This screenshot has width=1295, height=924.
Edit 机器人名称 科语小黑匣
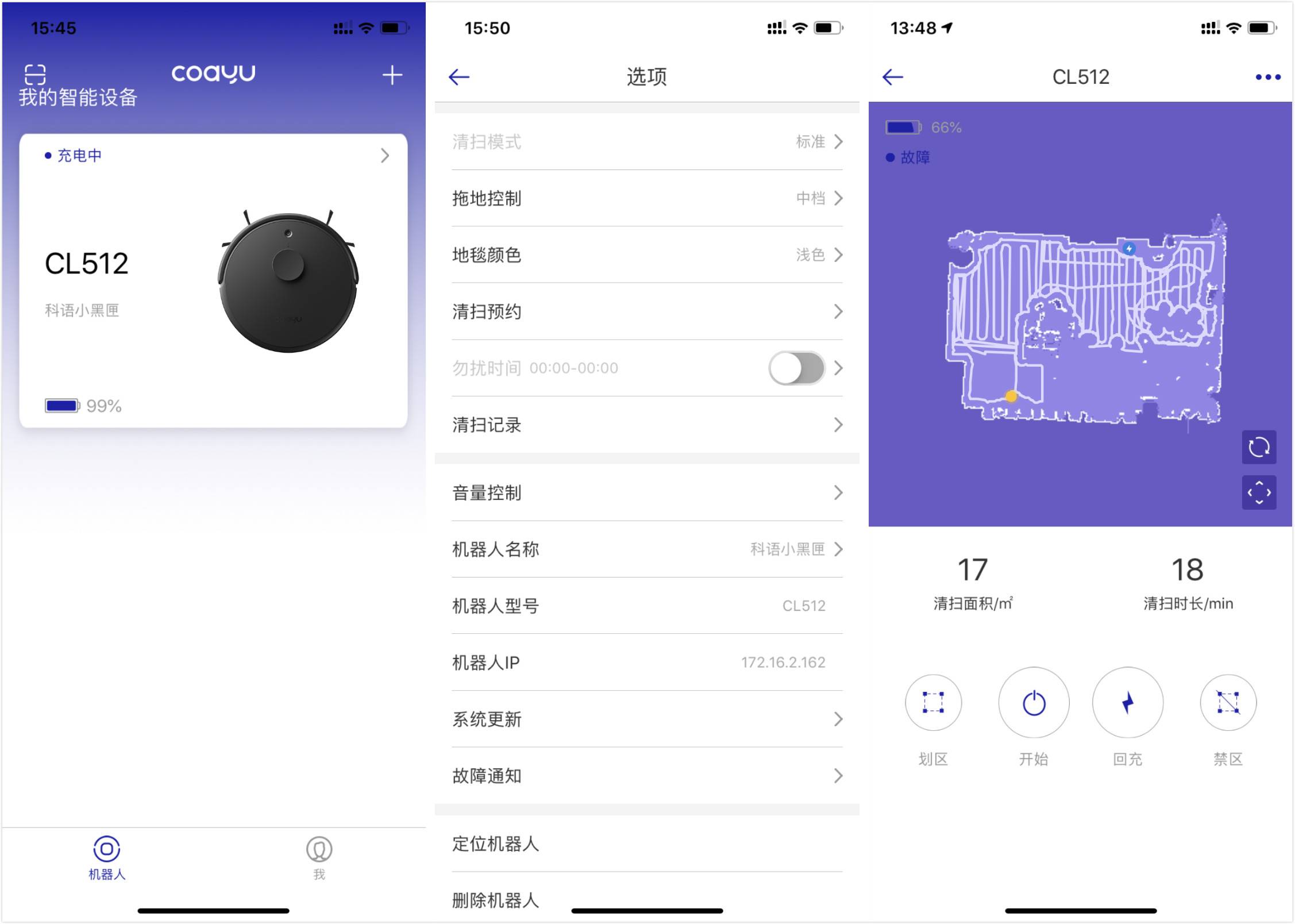tap(647, 549)
